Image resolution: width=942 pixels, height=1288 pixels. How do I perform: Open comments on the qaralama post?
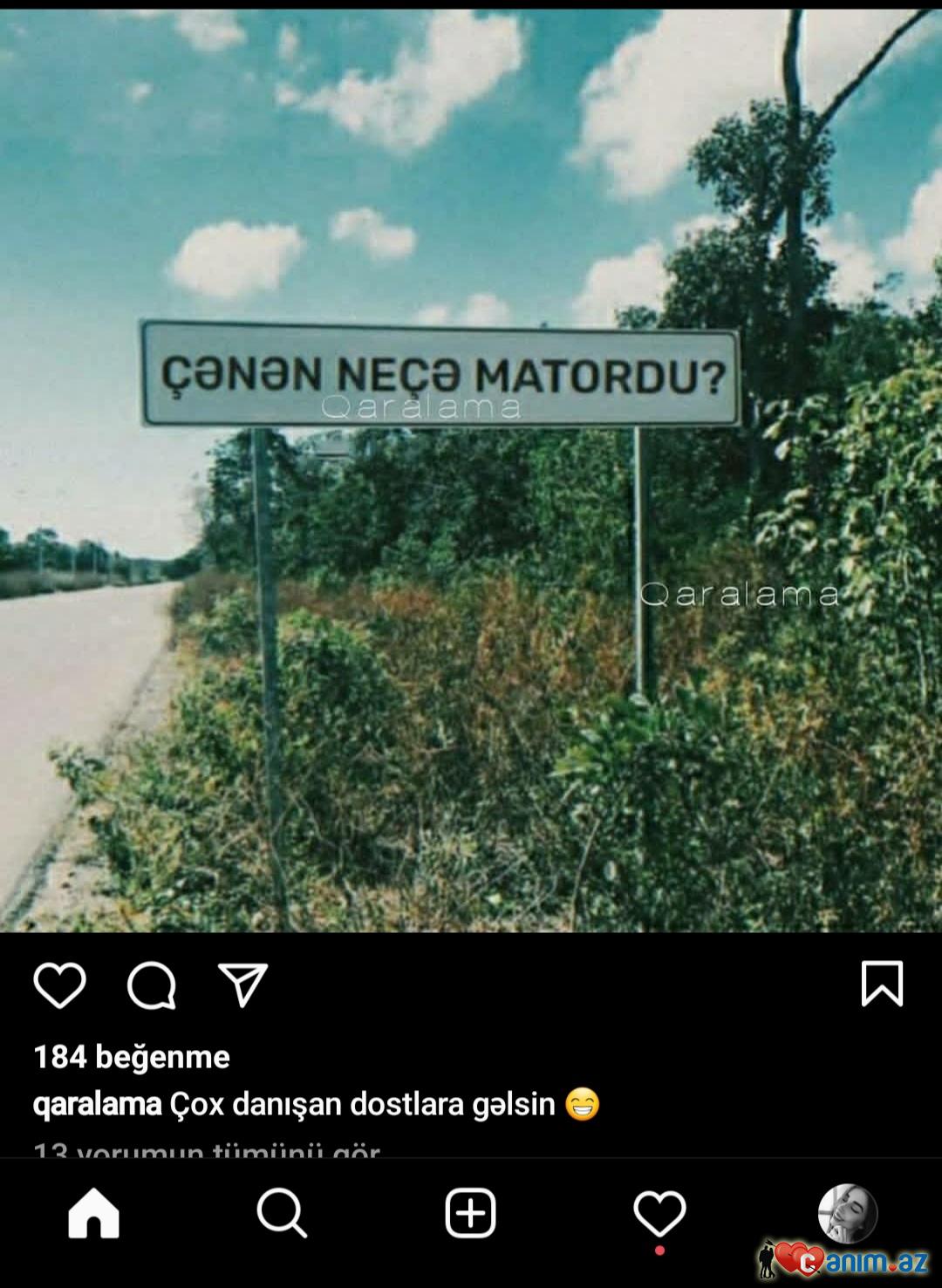152,985
